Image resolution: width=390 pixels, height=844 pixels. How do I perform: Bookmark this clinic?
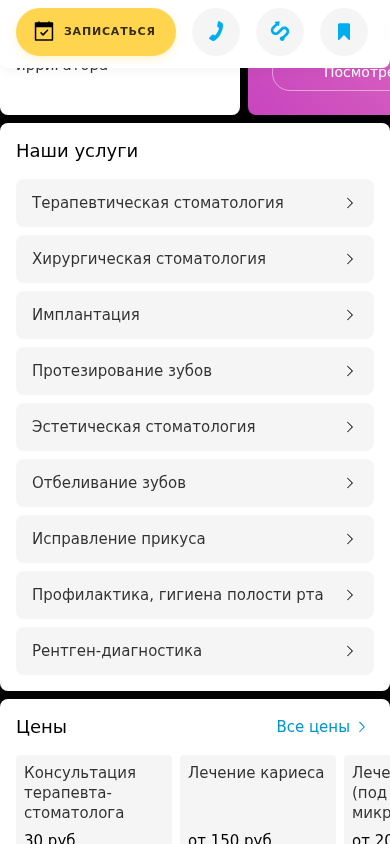[x=344, y=32]
